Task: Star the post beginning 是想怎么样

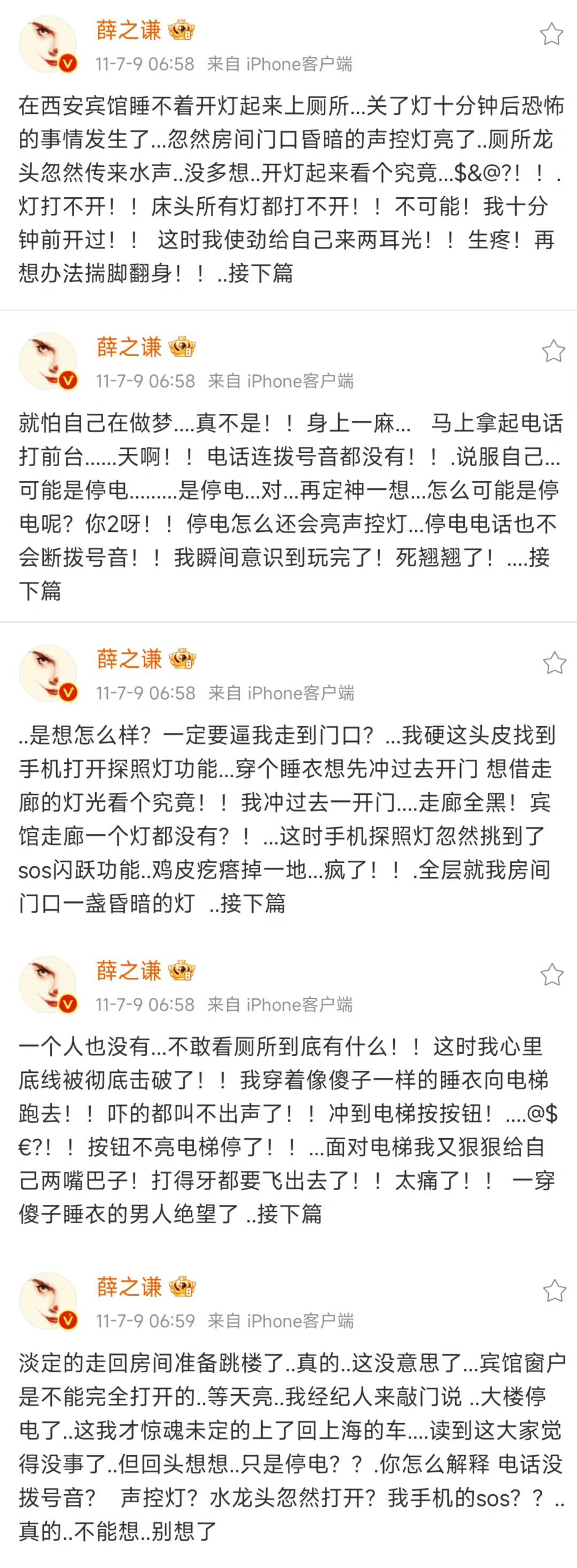Action: click(x=554, y=663)
